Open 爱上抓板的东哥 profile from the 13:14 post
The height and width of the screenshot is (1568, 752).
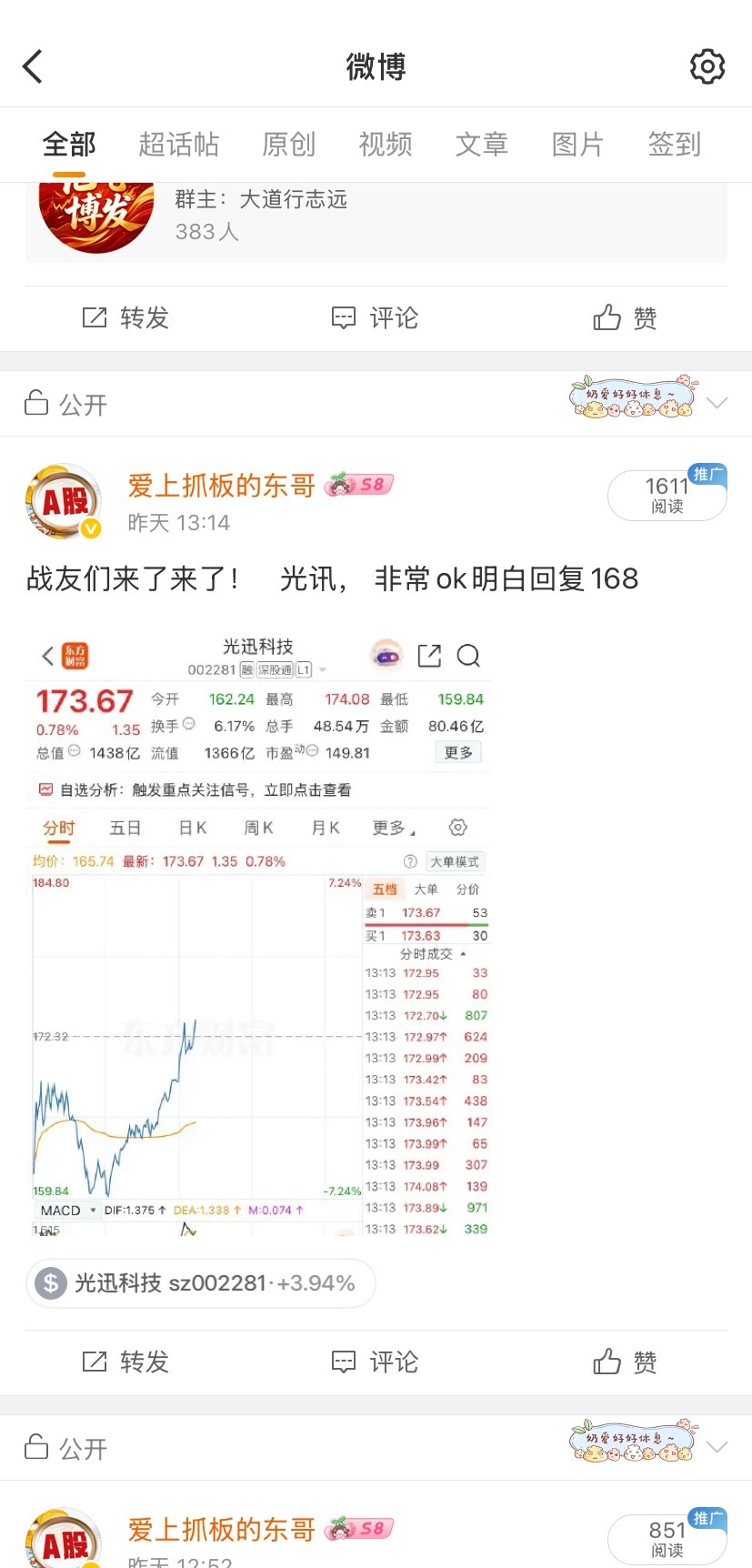[221, 486]
